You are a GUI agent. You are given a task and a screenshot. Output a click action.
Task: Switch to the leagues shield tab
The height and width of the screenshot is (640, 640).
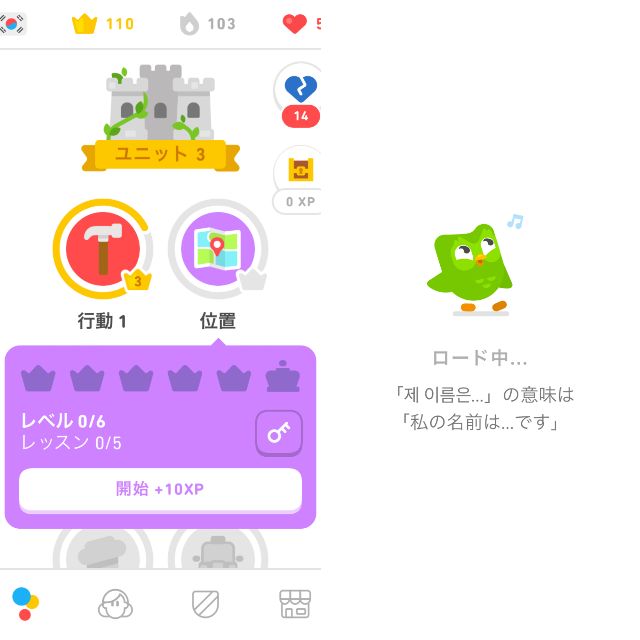(205, 604)
